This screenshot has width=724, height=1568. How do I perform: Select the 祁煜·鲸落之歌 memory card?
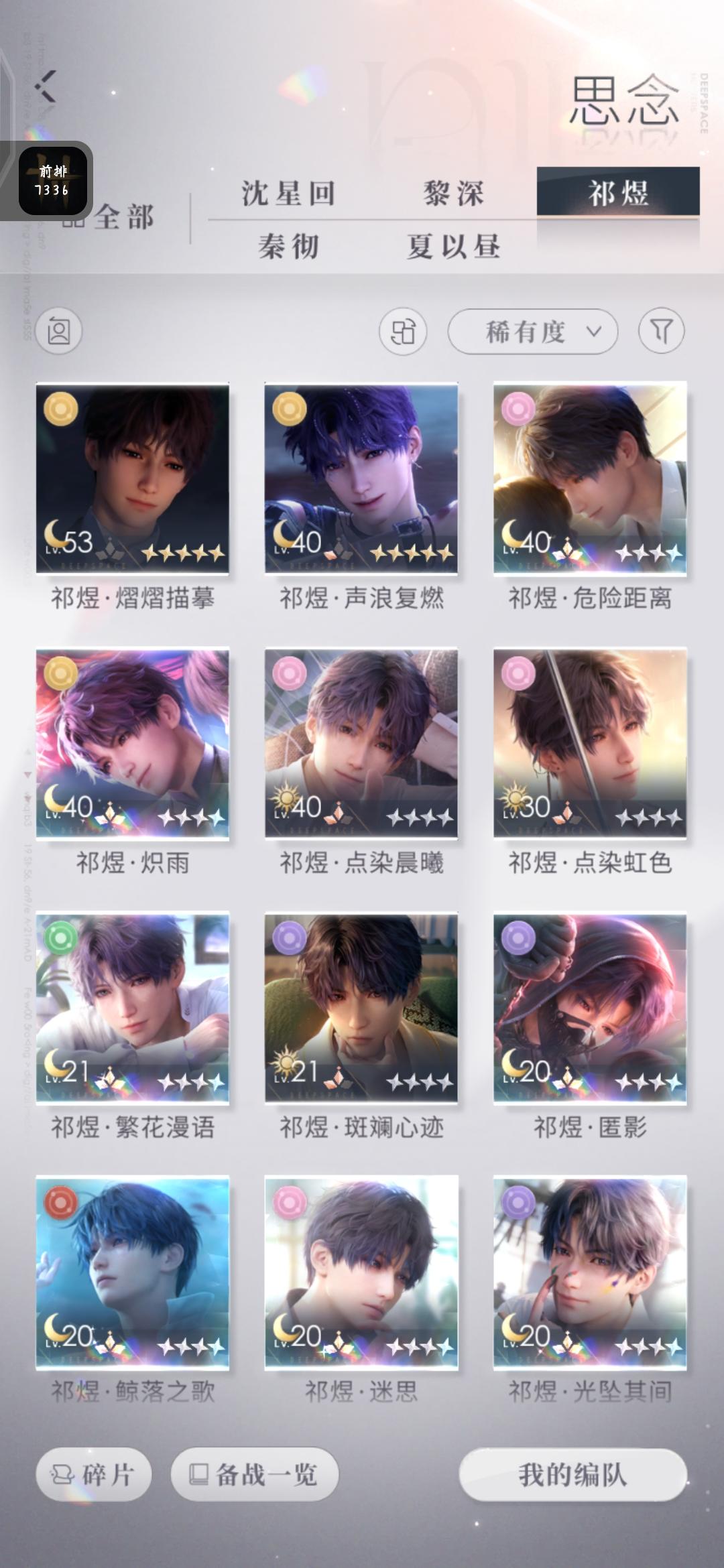coord(131,1273)
